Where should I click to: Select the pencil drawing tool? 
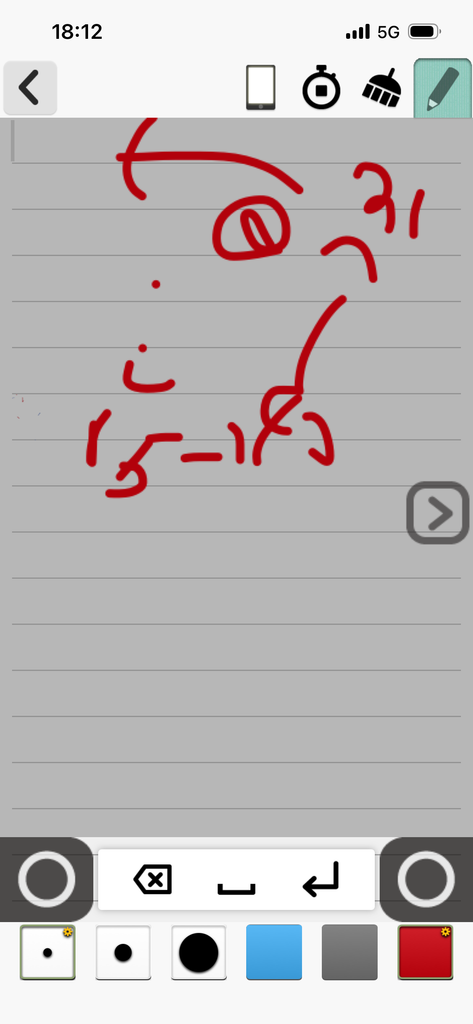point(443,88)
